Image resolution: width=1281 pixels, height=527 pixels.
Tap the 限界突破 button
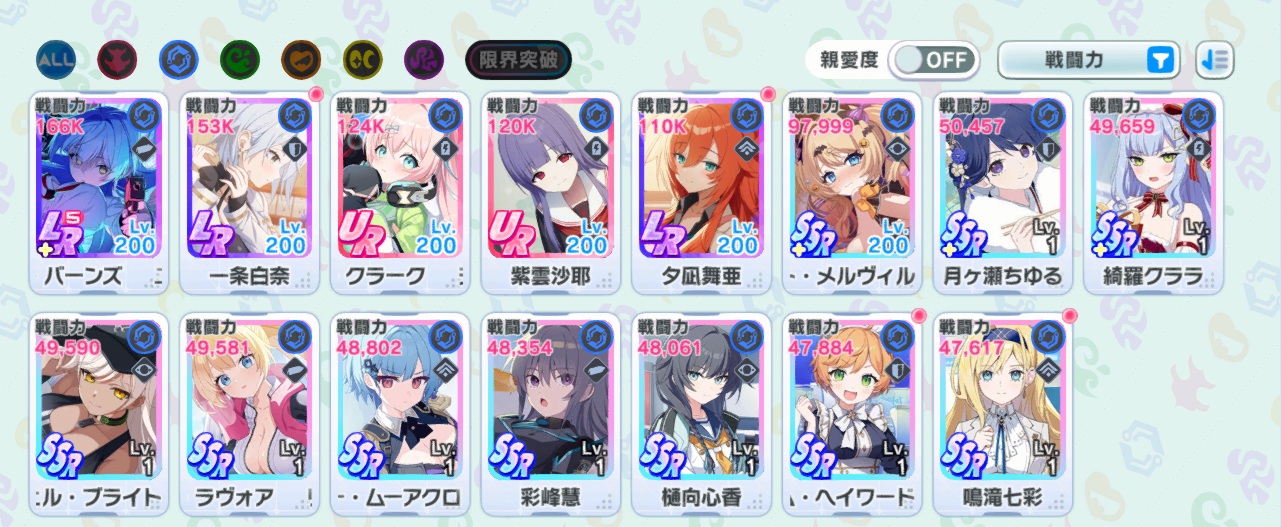[518, 60]
